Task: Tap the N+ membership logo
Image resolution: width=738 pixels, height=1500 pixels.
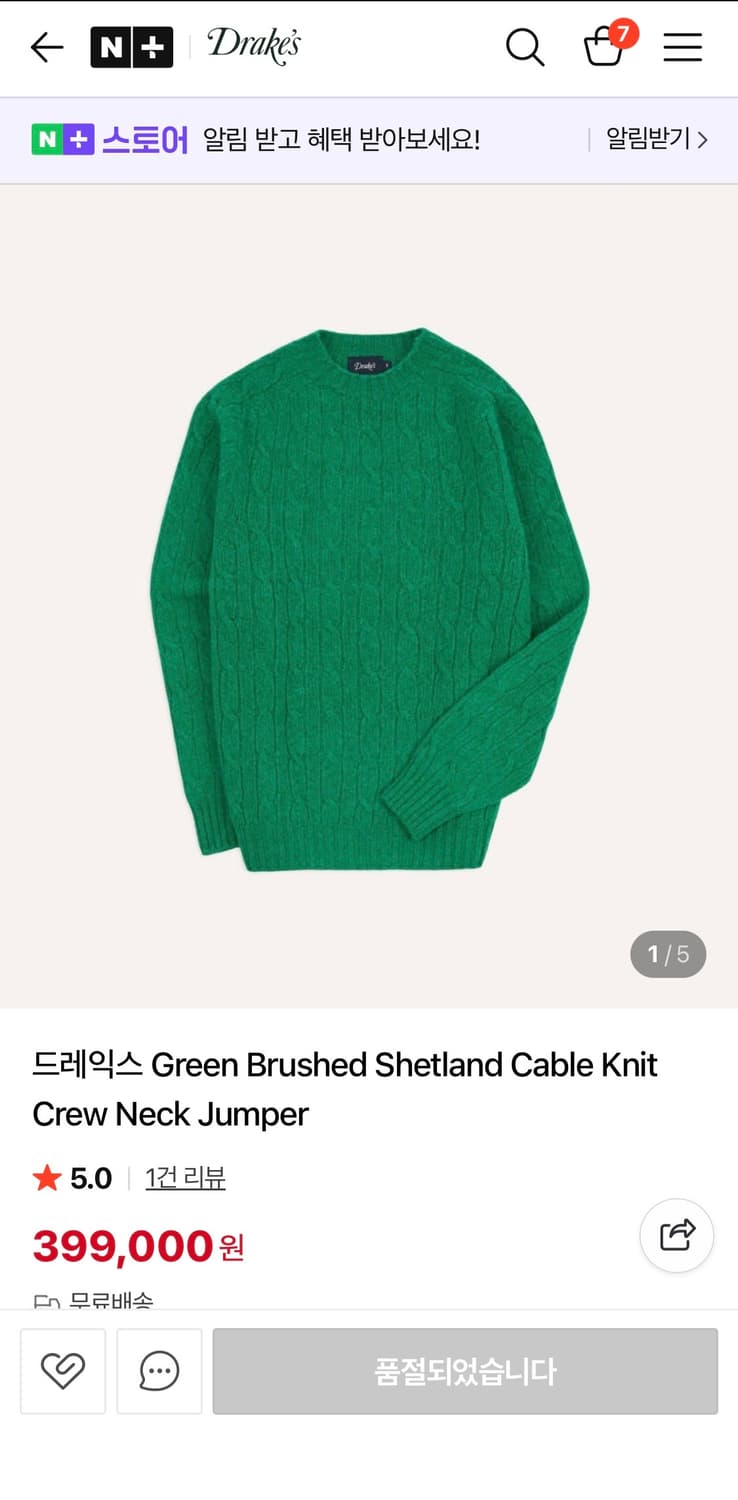Action: 131,46
